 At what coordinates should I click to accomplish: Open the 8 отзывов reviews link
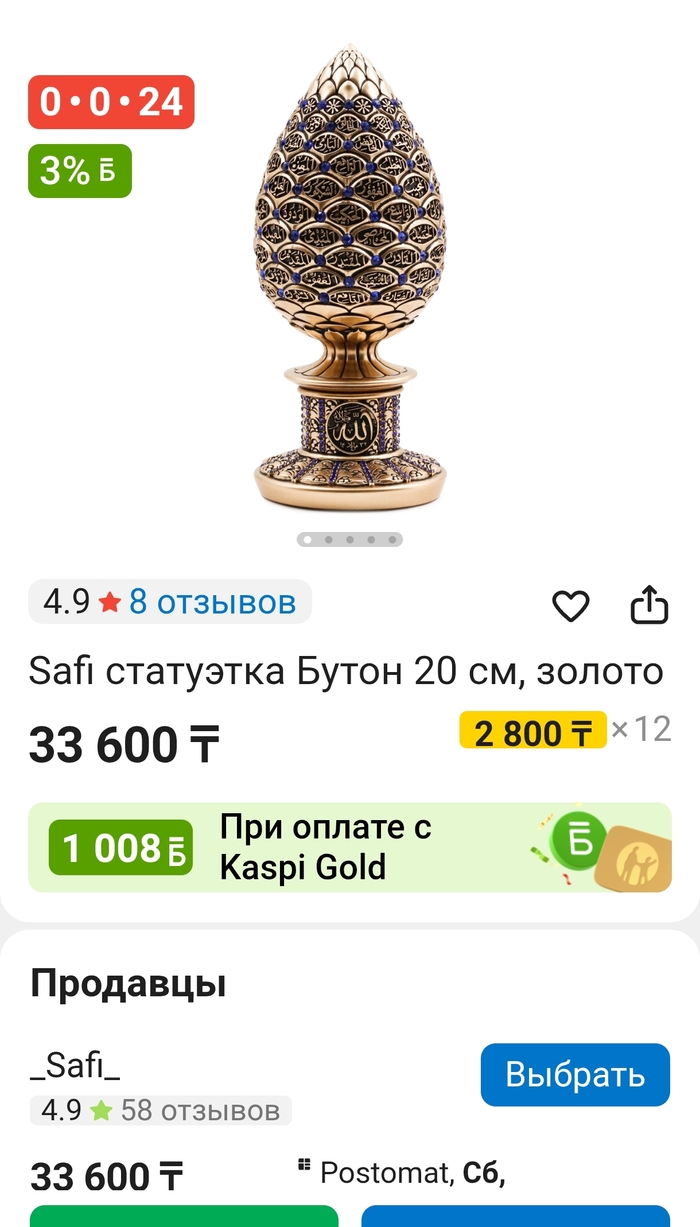212,602
